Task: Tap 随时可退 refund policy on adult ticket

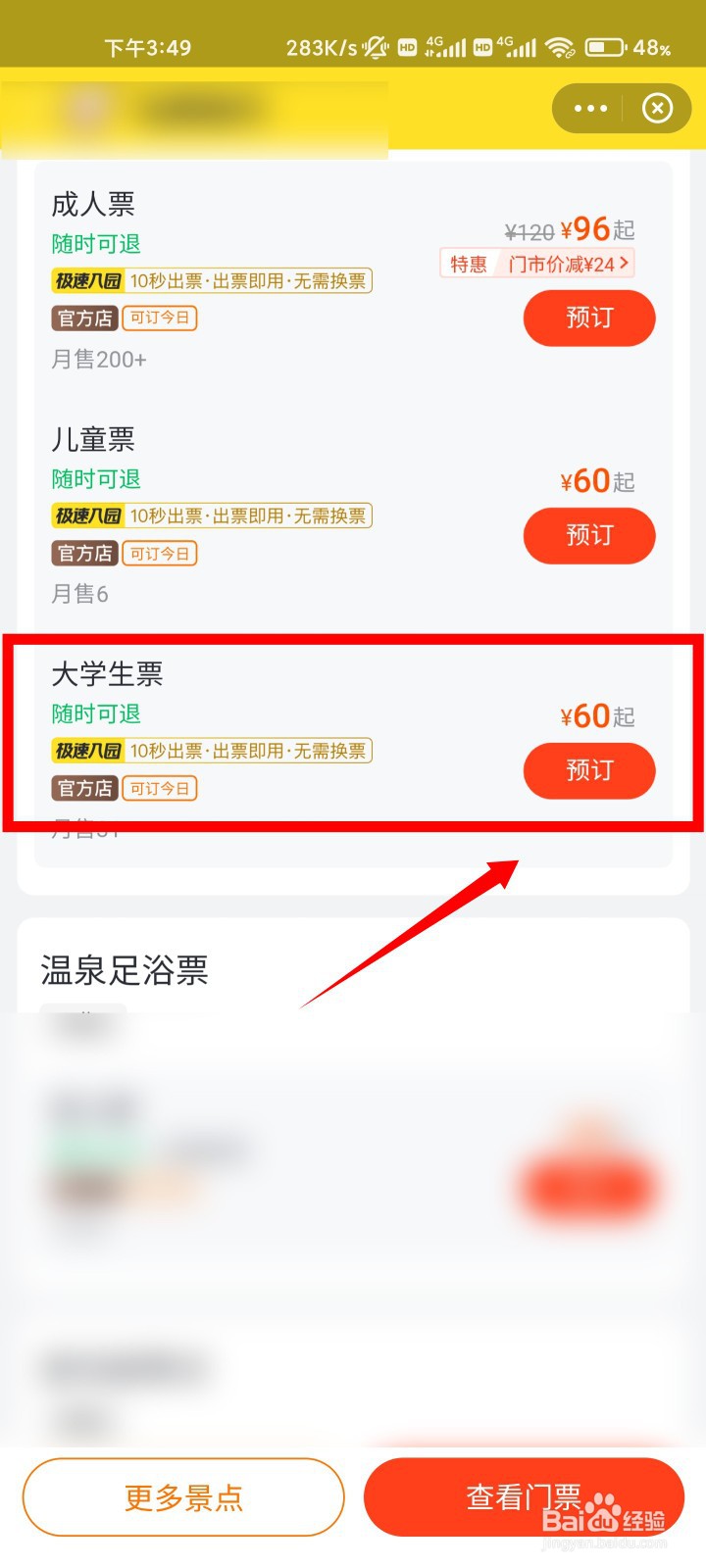Action: click(94, 244)
